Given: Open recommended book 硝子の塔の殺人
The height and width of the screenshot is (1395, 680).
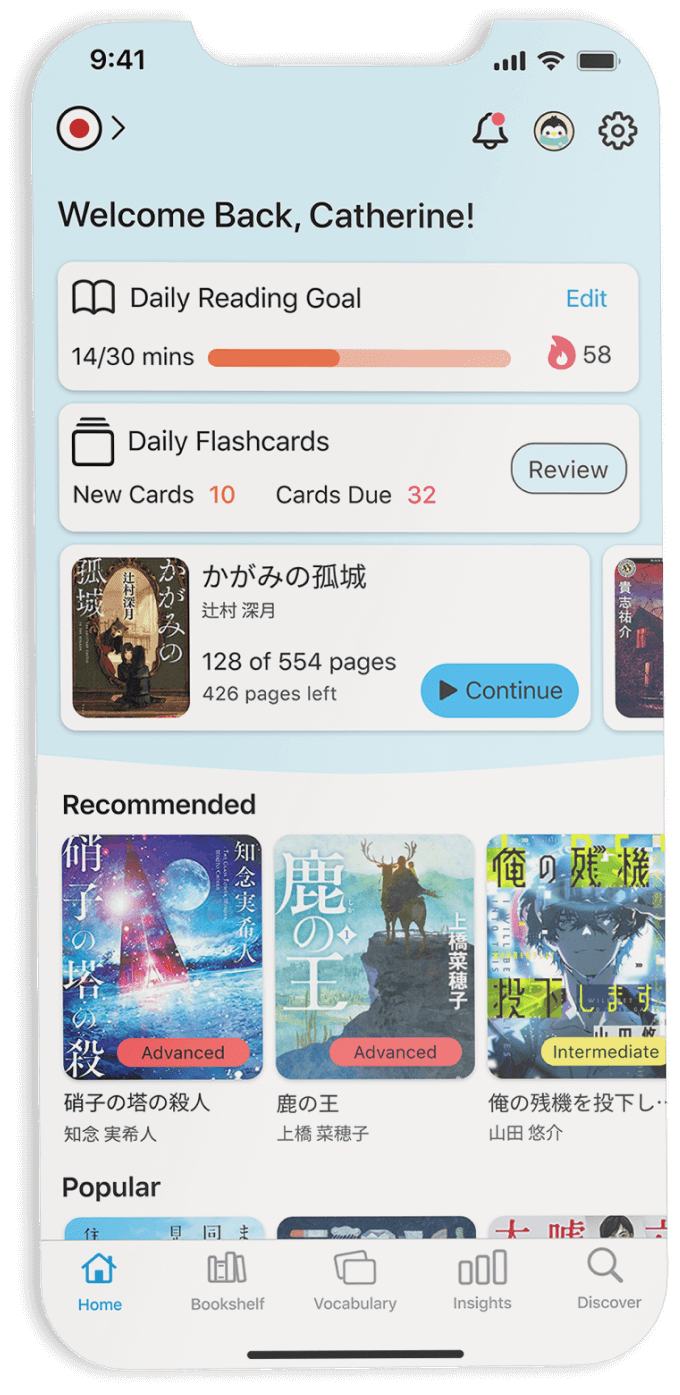Looking at the screenshot, I should click(x=162, y=957).
